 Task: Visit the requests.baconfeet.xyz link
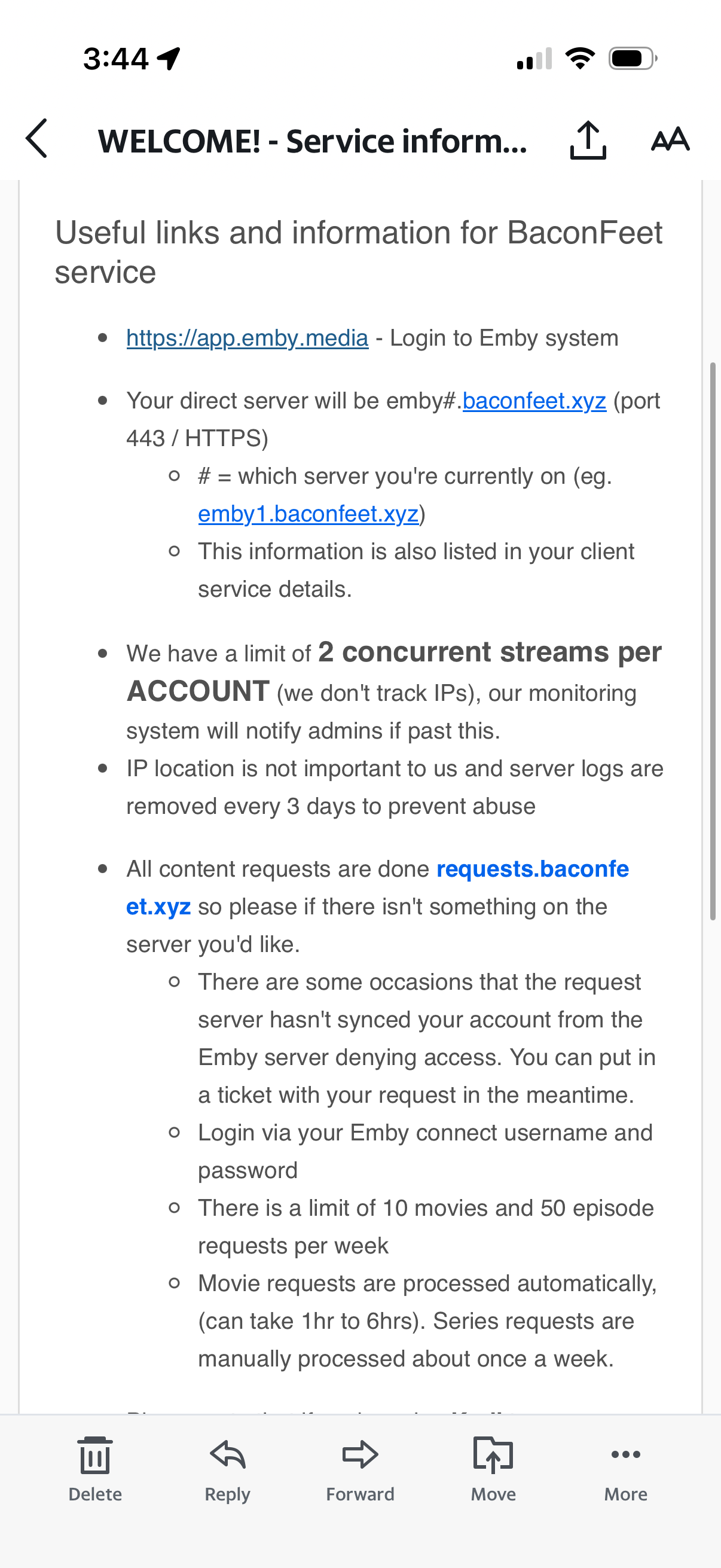point(533,870)
